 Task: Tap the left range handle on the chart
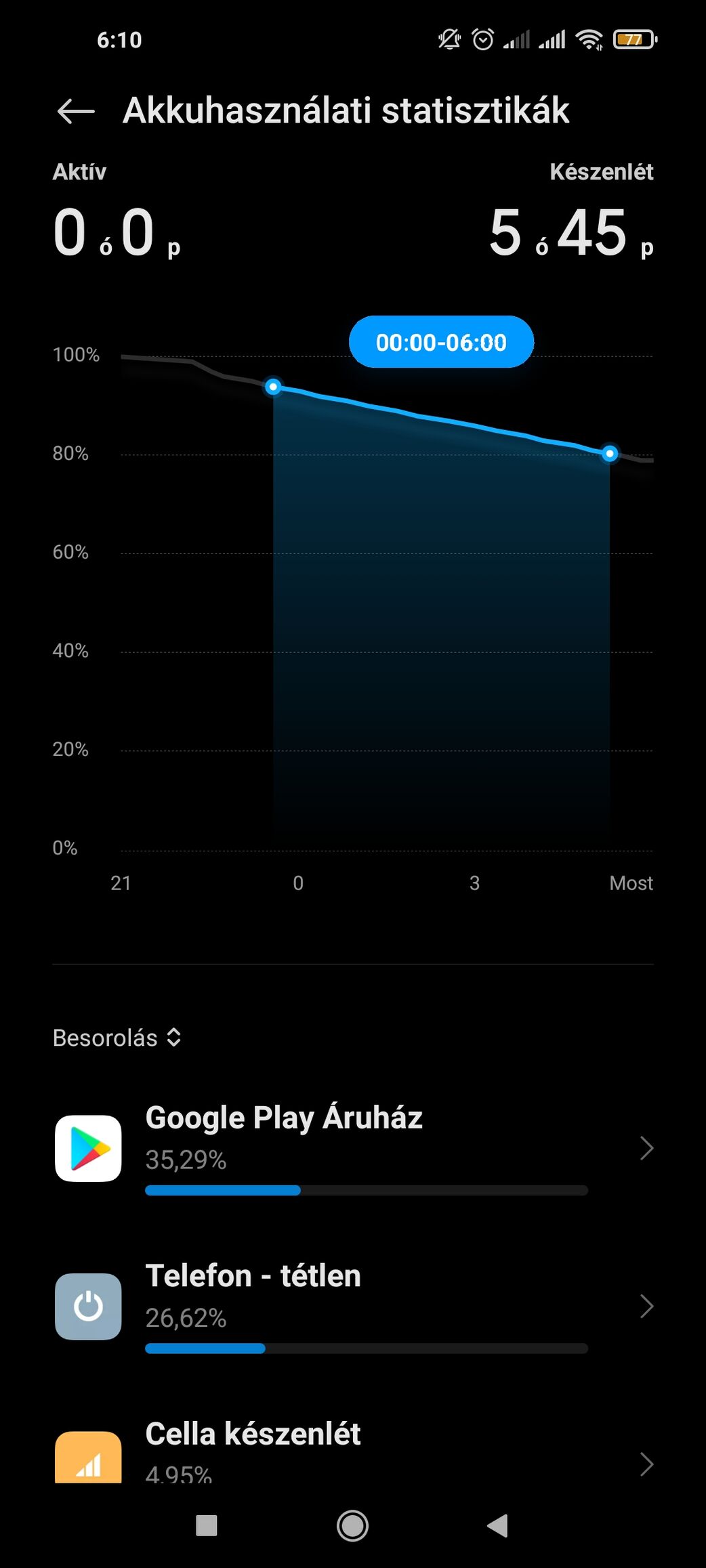click(273, 387)
